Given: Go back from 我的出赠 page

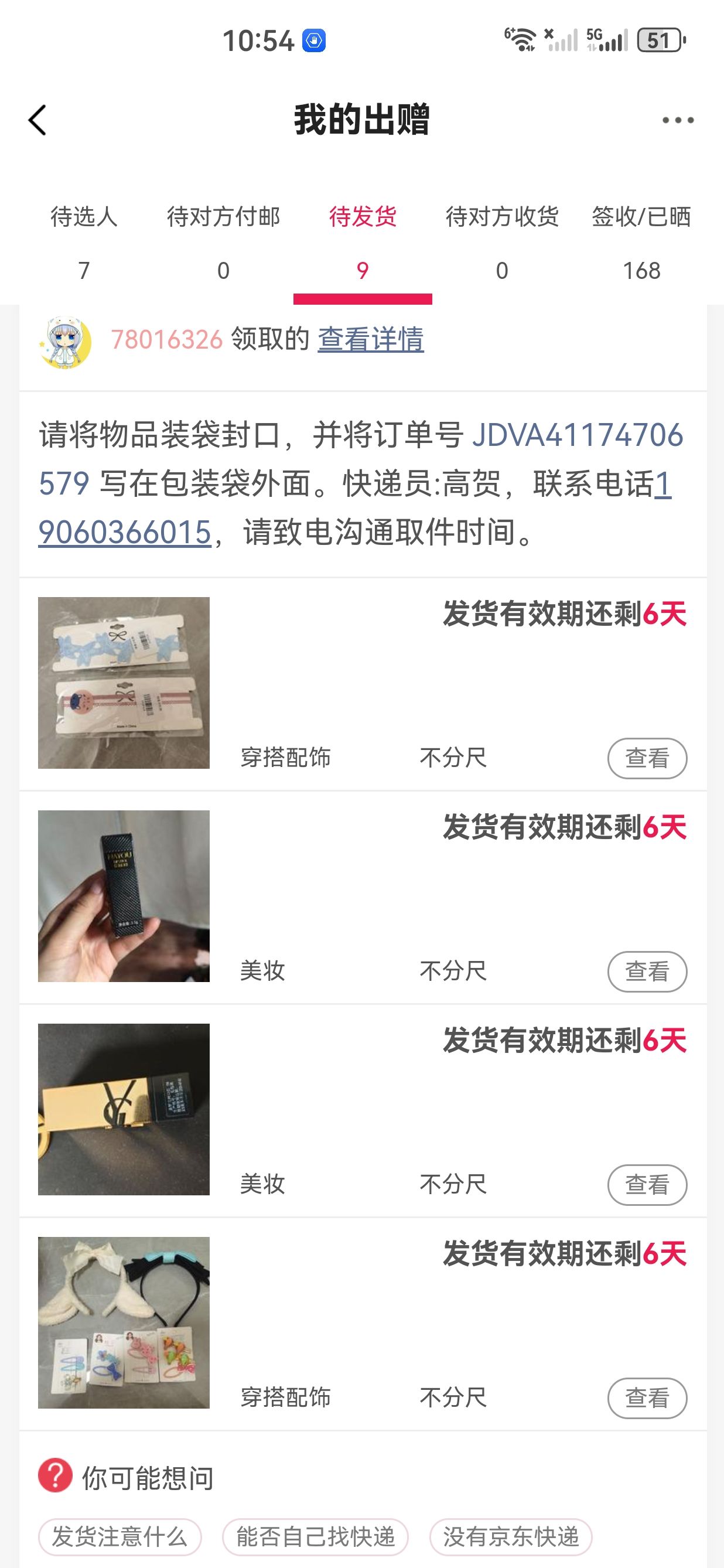Looking at the screenshot, I should point(37,120).
